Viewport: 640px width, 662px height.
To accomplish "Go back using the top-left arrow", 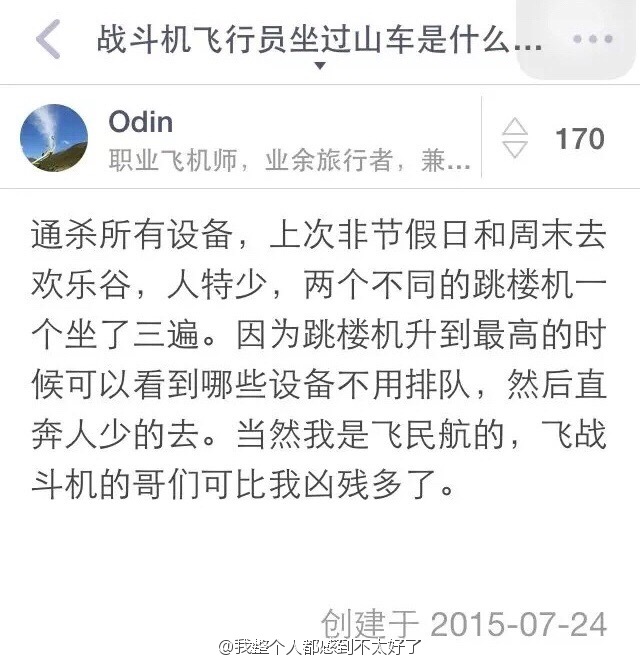I will [47, 40].
